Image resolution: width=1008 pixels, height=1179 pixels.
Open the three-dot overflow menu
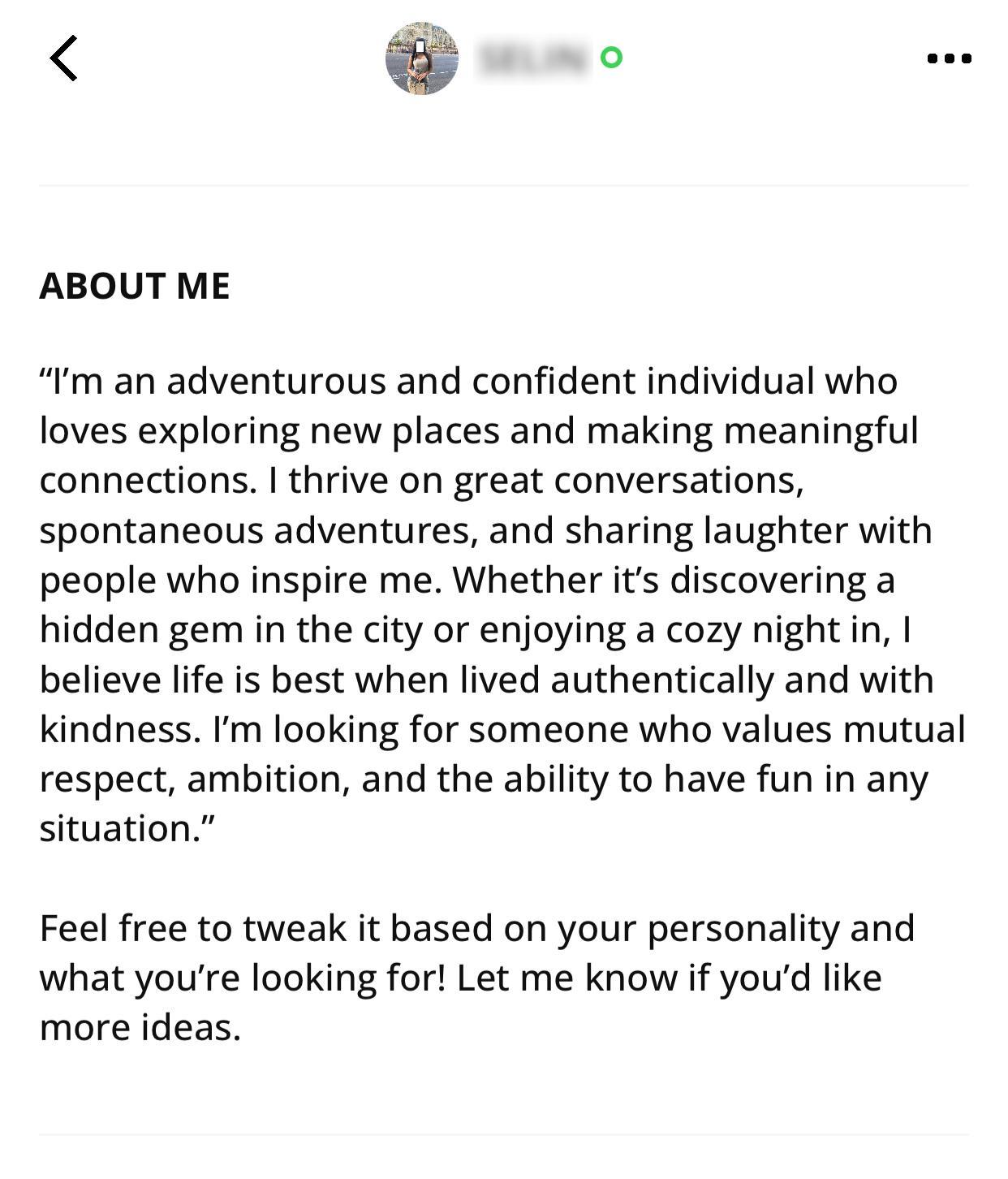(x=949, y=58)
